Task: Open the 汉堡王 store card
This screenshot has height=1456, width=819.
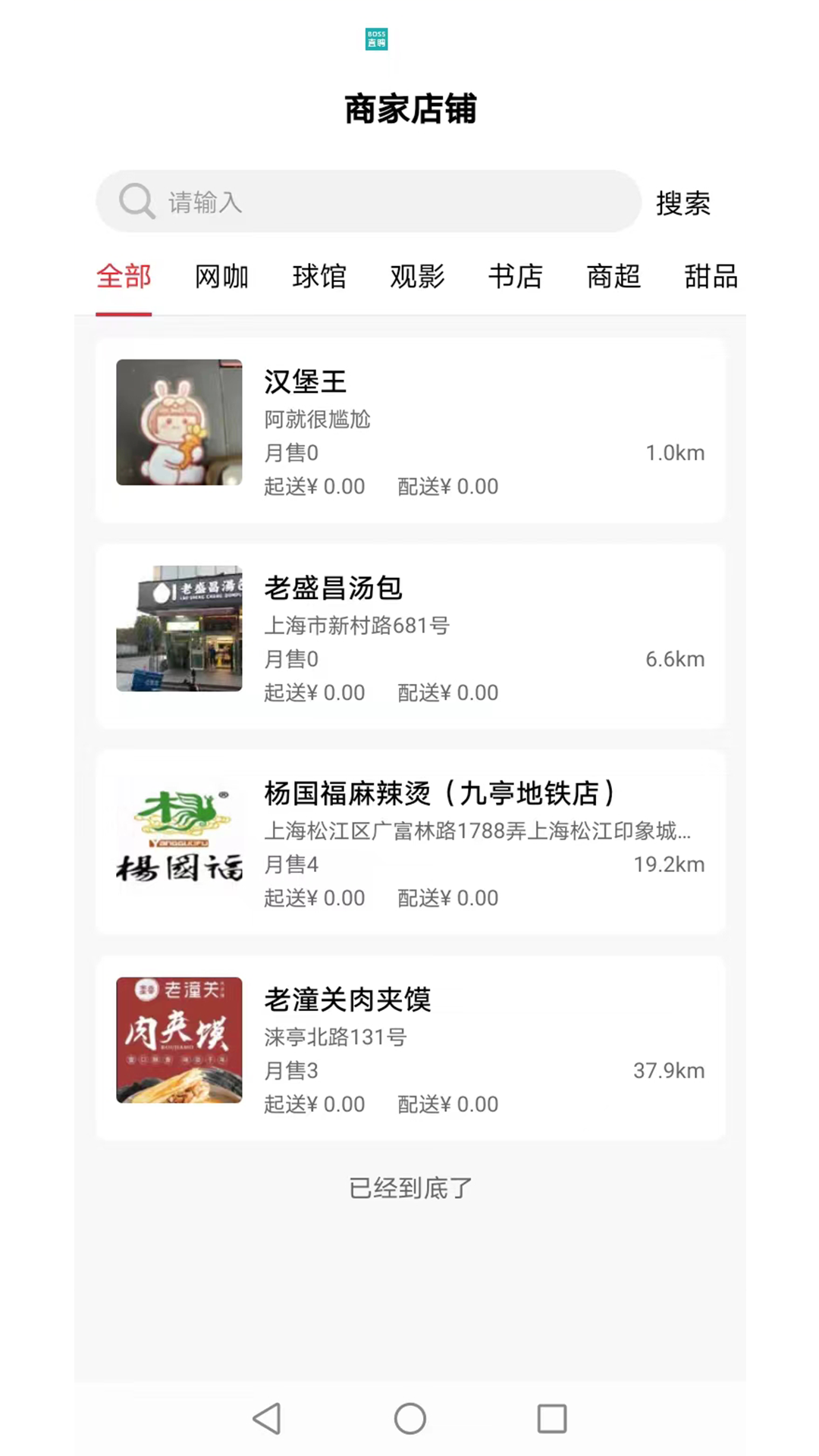Action: 409,431
